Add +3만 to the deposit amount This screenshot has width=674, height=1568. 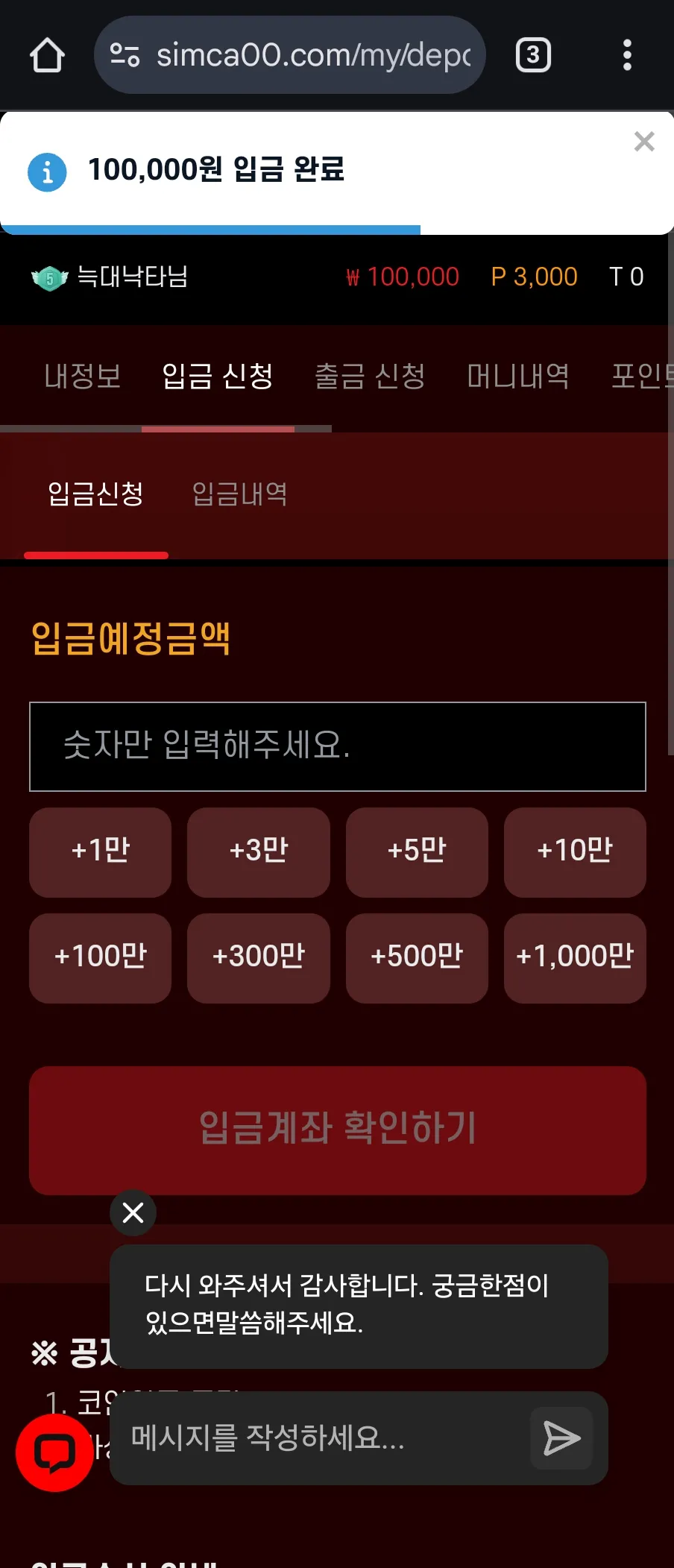(x=258, y=851)
